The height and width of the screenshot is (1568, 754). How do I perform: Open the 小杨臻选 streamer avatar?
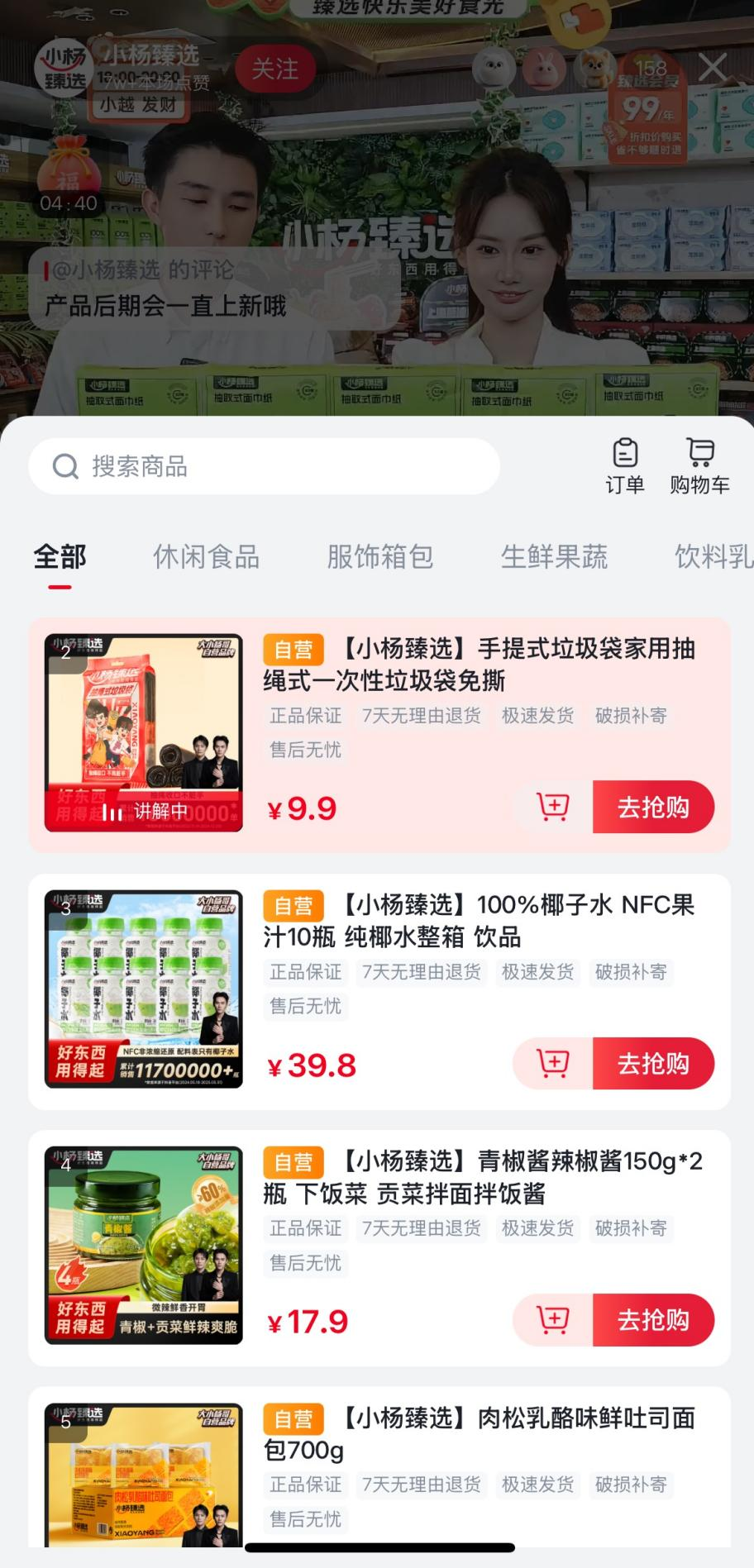[x=64, y=69]
